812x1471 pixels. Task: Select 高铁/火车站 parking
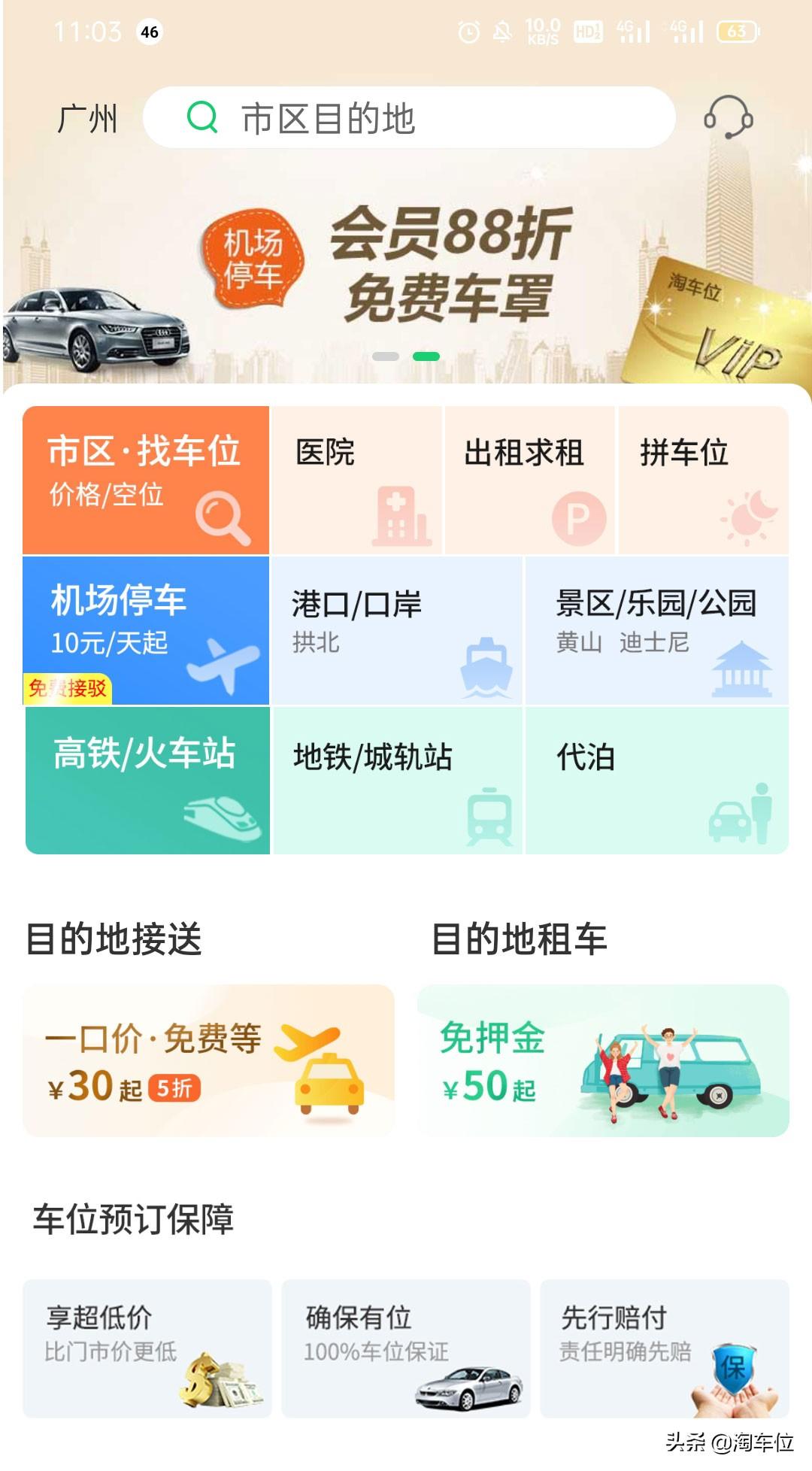coord(147,781)
